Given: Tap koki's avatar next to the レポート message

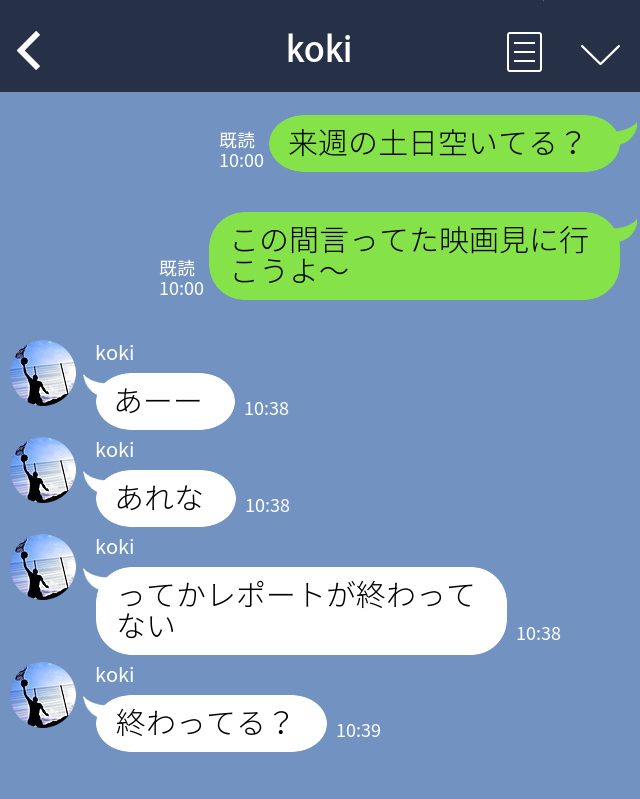Looking at the screenshot, I should [x=43, y=567].
